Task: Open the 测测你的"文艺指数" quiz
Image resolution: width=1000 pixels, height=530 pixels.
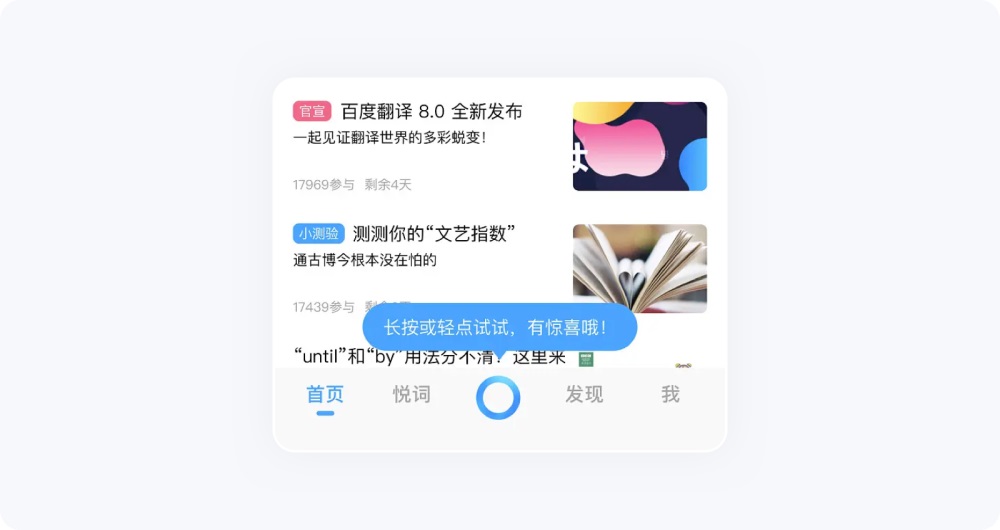Action: [x=433, y=234]
